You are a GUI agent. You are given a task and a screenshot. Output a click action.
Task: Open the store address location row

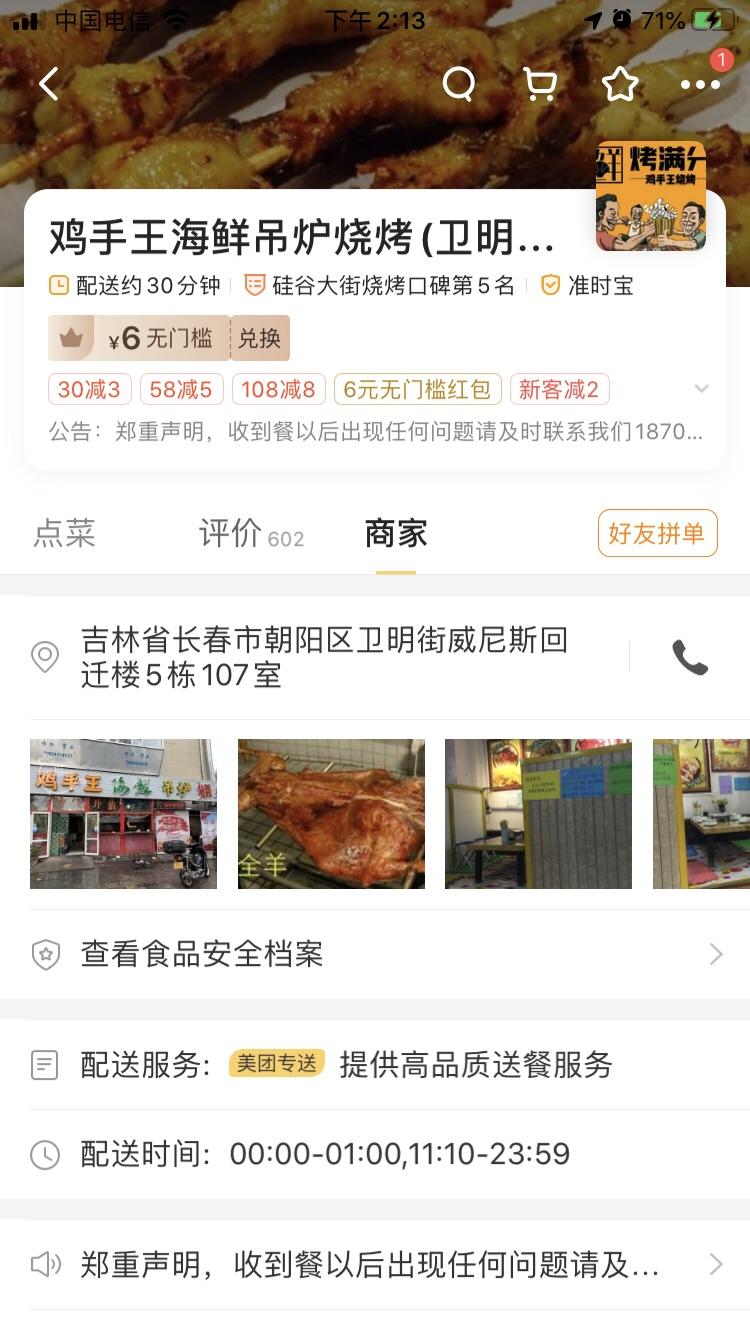tap(320, 657)
